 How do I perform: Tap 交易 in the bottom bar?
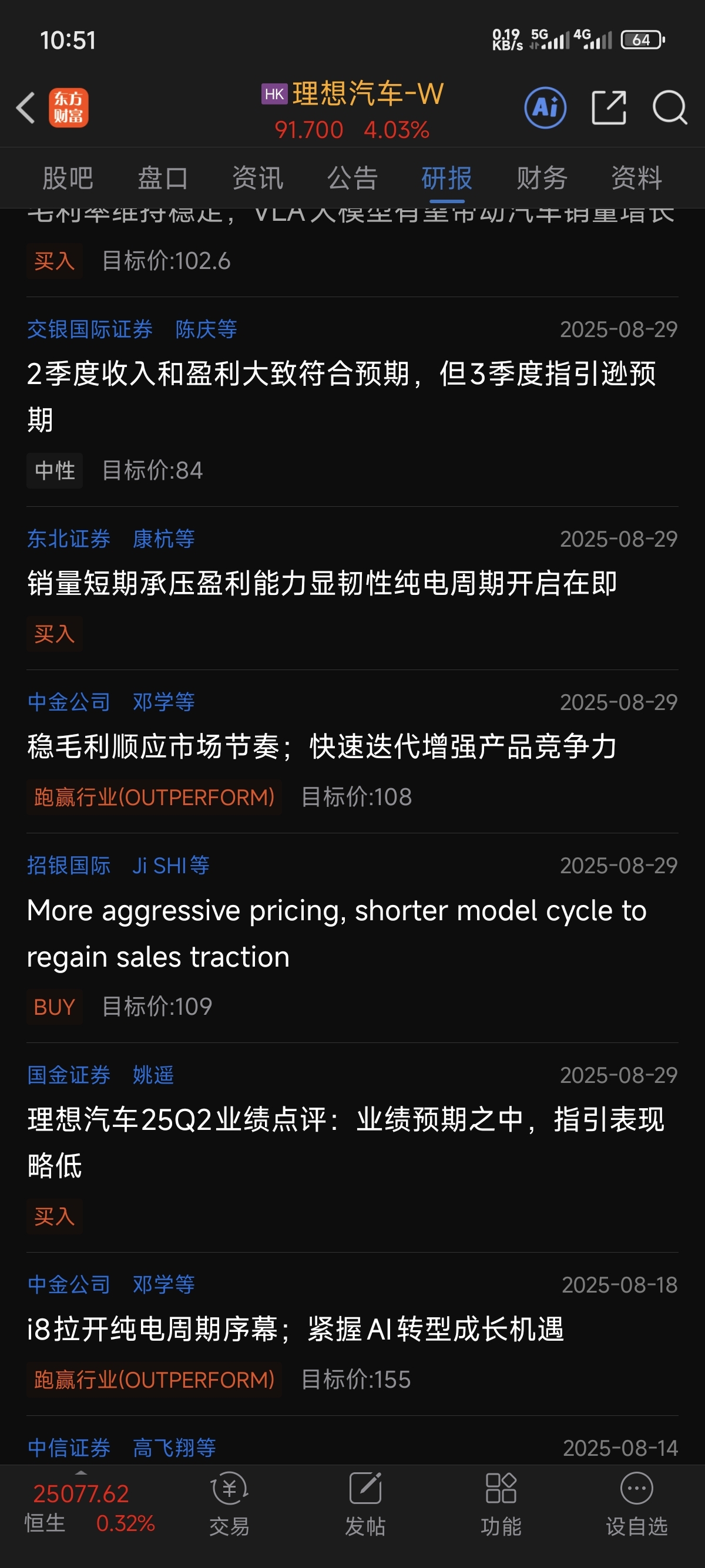[x=229, y=1504]
